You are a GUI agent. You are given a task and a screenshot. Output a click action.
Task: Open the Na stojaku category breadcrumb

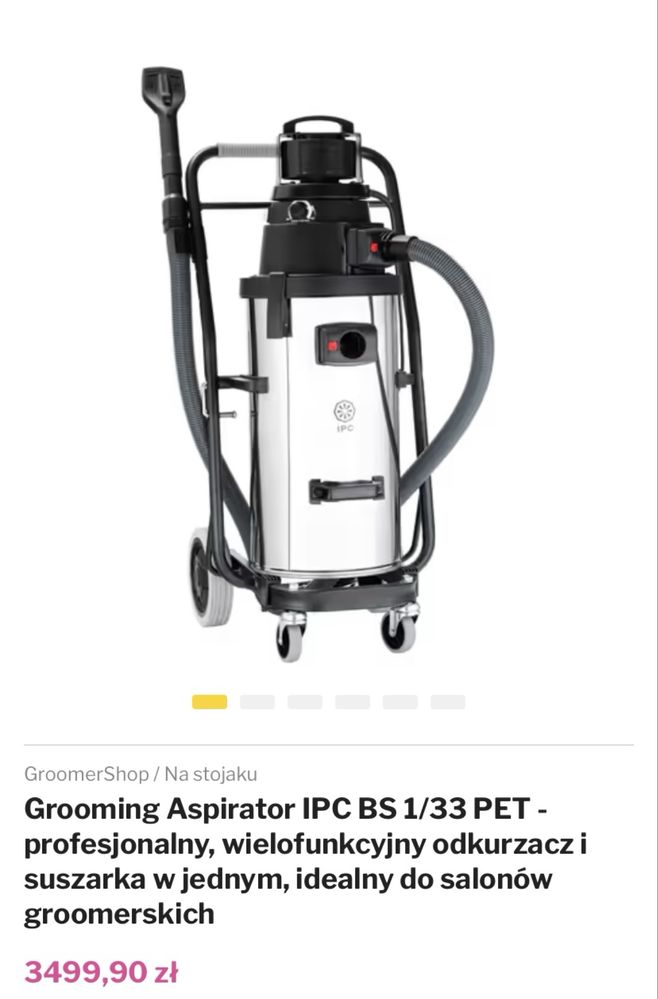(x=210, y=773)
